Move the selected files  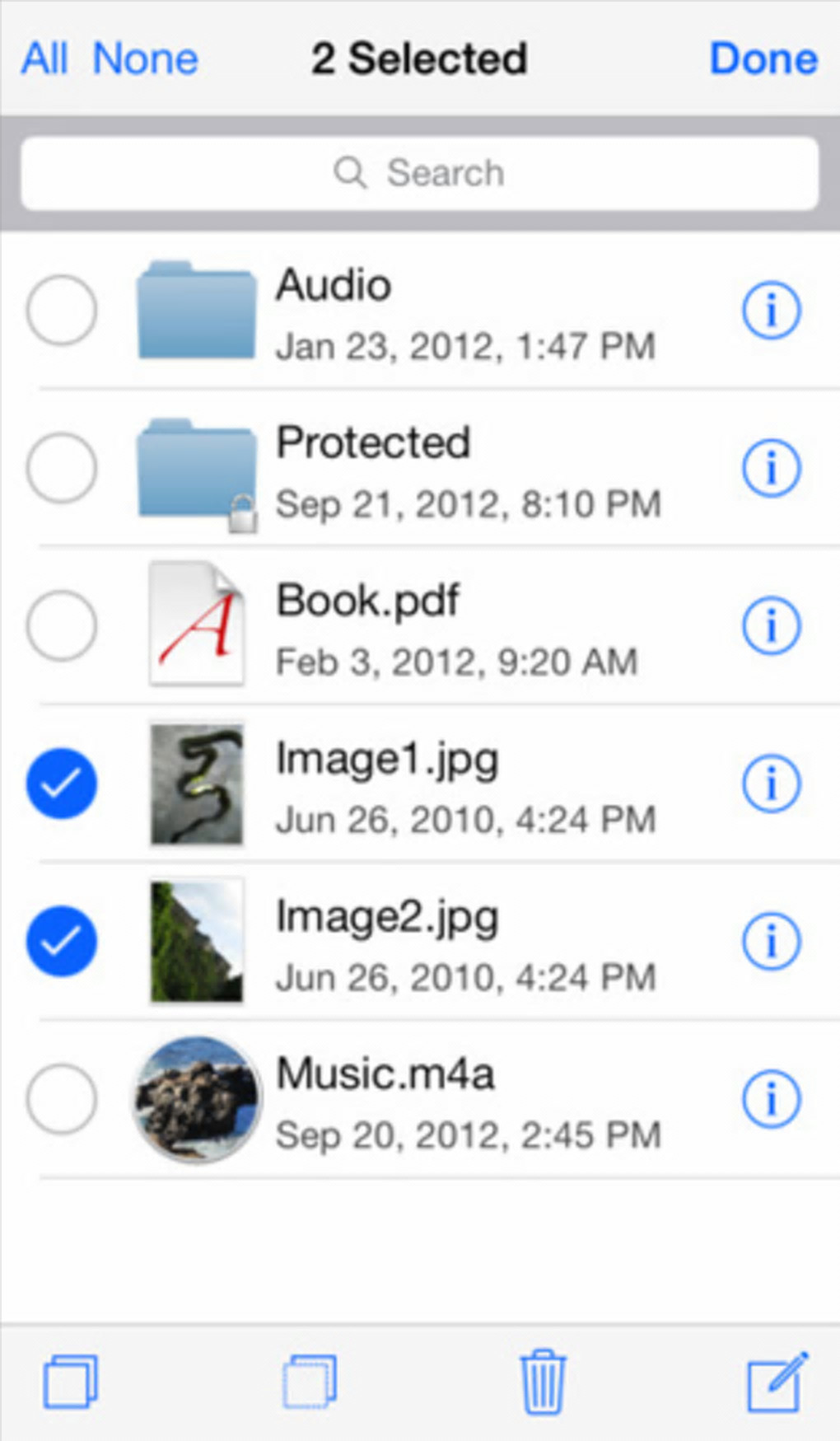pos(310,1382)
